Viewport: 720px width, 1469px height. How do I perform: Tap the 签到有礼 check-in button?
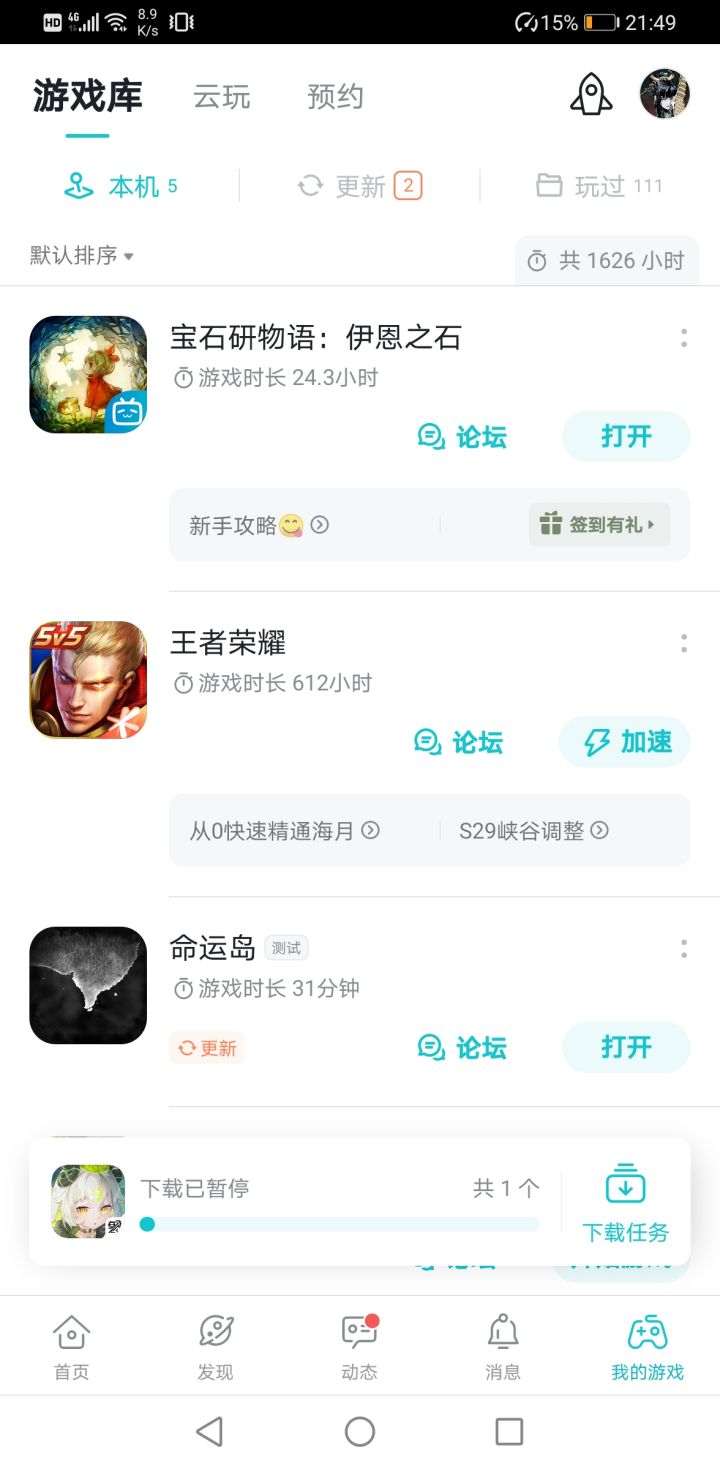tap(599, 524)
